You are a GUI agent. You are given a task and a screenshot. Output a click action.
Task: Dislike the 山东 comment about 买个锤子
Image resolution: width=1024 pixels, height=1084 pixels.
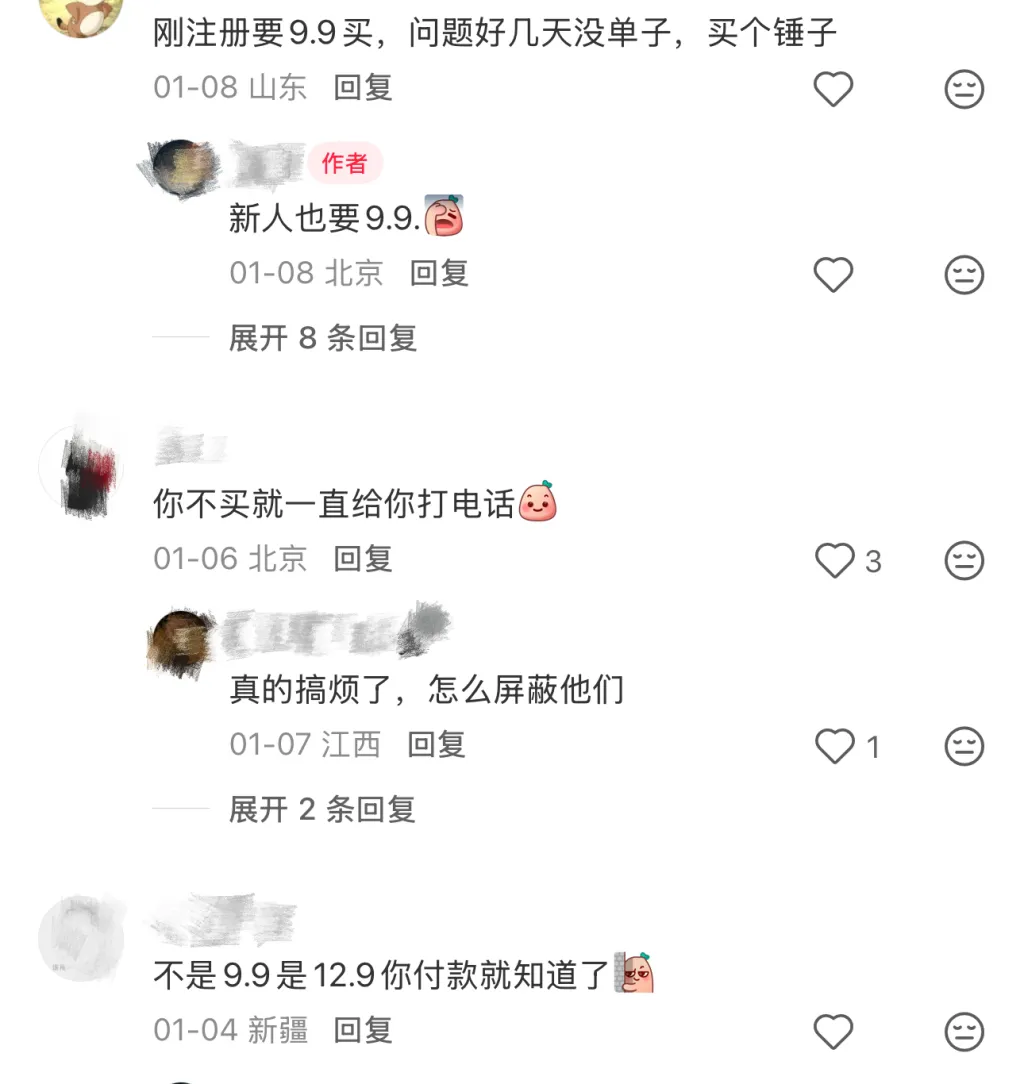coord(964,90)
